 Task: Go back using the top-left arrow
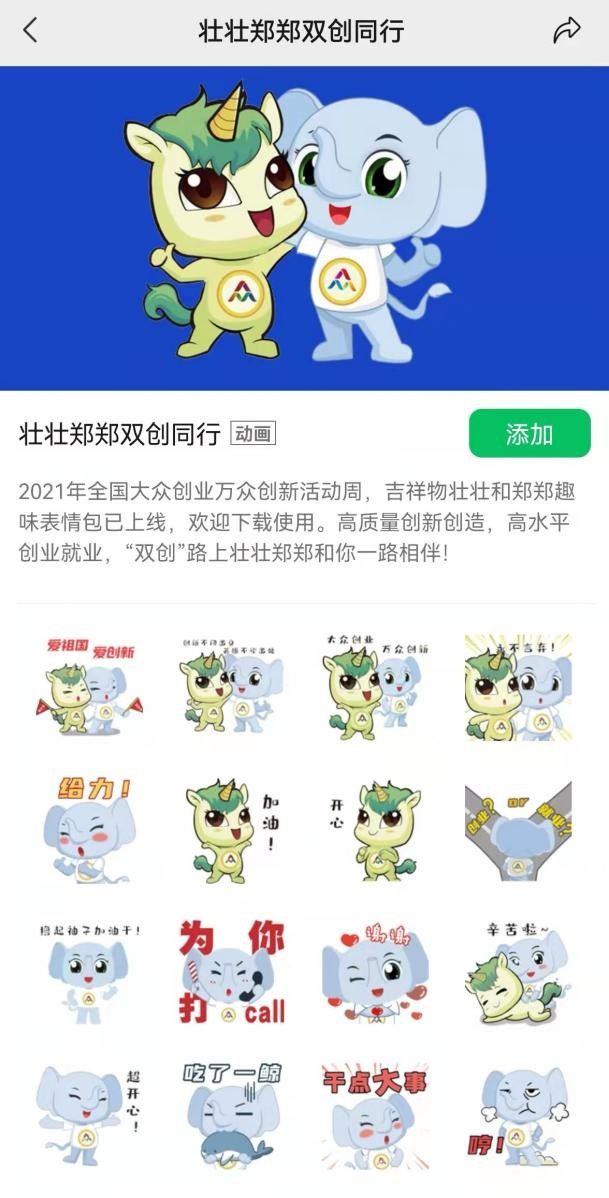point(30,31)
